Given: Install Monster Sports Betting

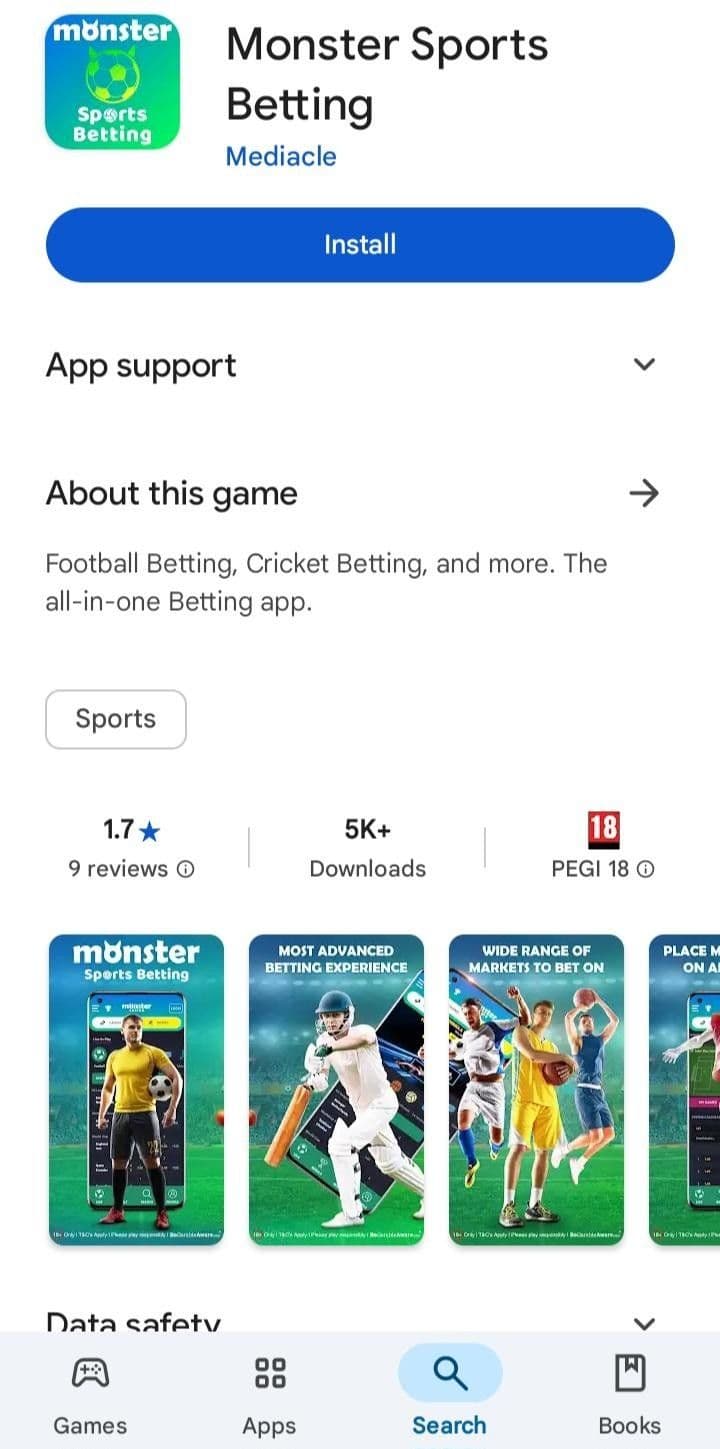Looking at the screenshot, I should point(360,243).
